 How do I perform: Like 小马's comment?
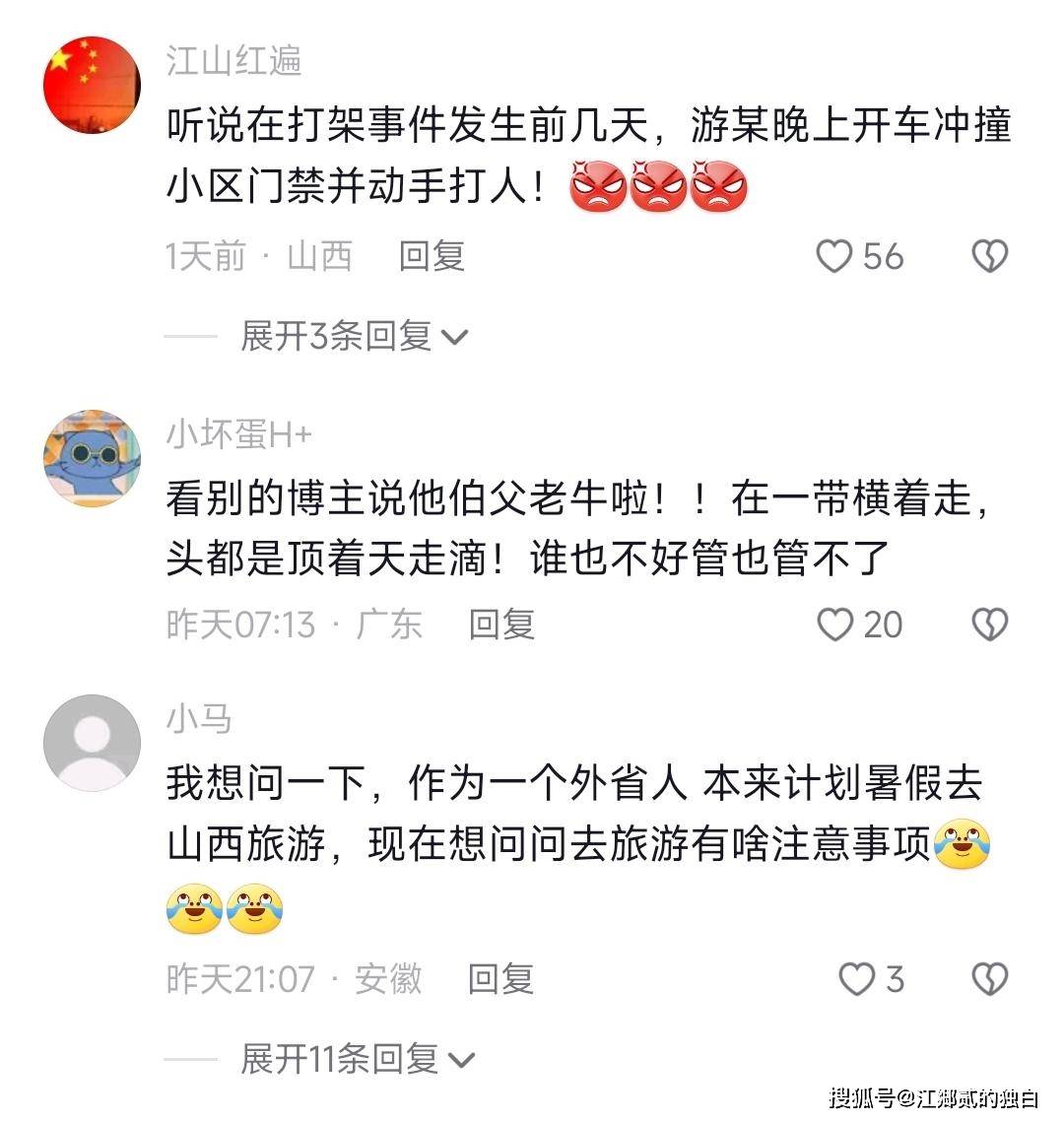856,979
